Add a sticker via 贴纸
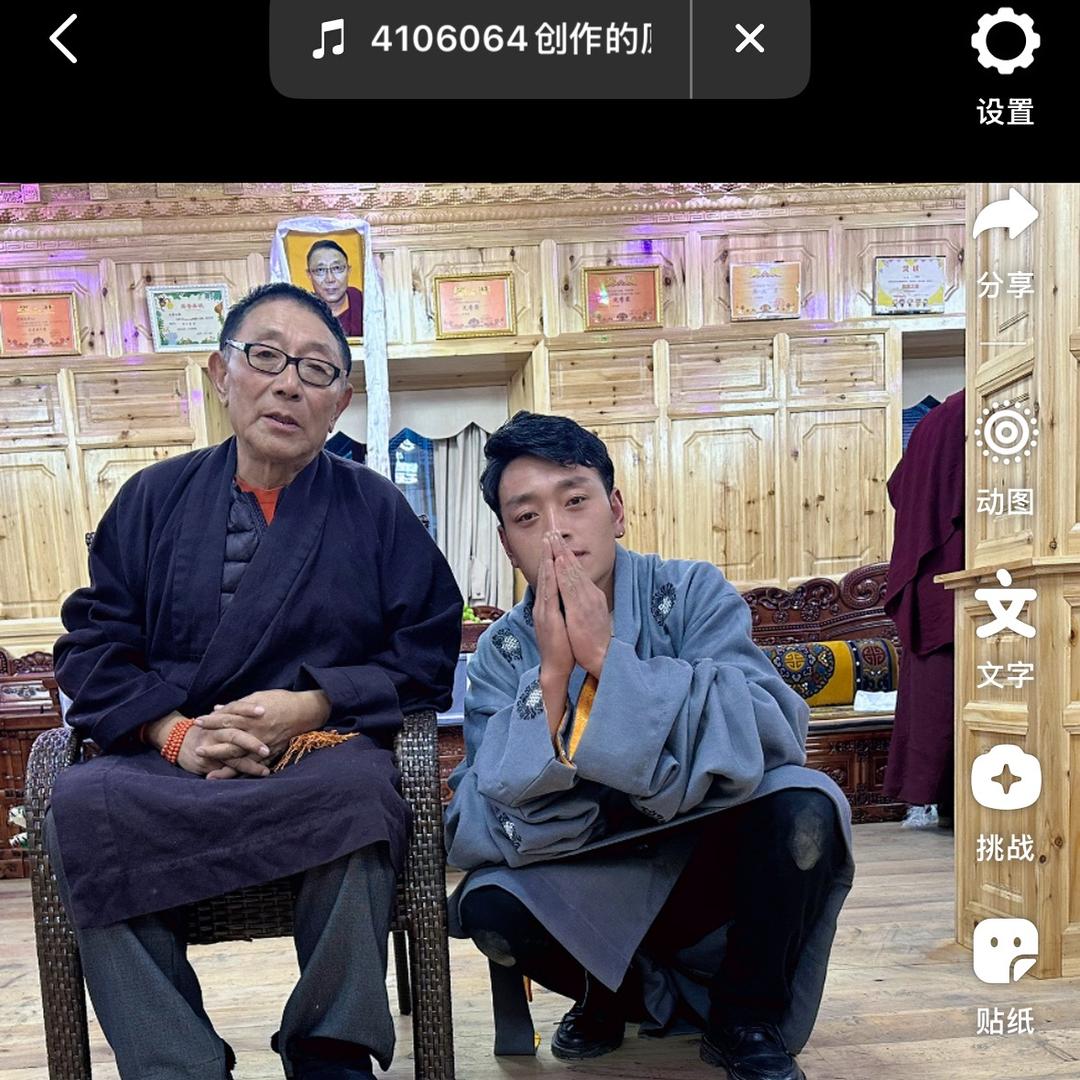 pos(1005,952)
